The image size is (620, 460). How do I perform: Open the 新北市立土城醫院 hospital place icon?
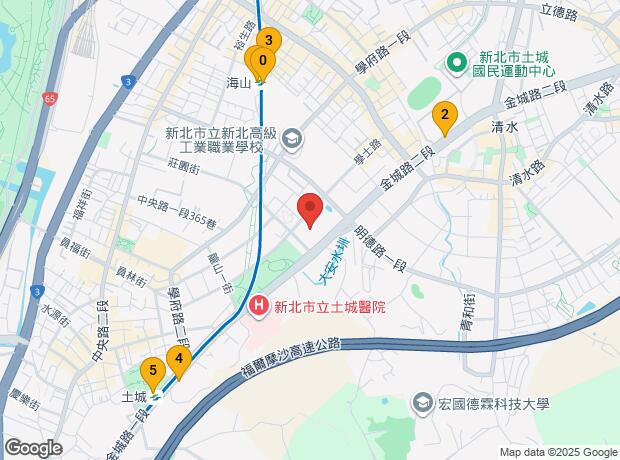pyautogui.click(x=259, y=307)
